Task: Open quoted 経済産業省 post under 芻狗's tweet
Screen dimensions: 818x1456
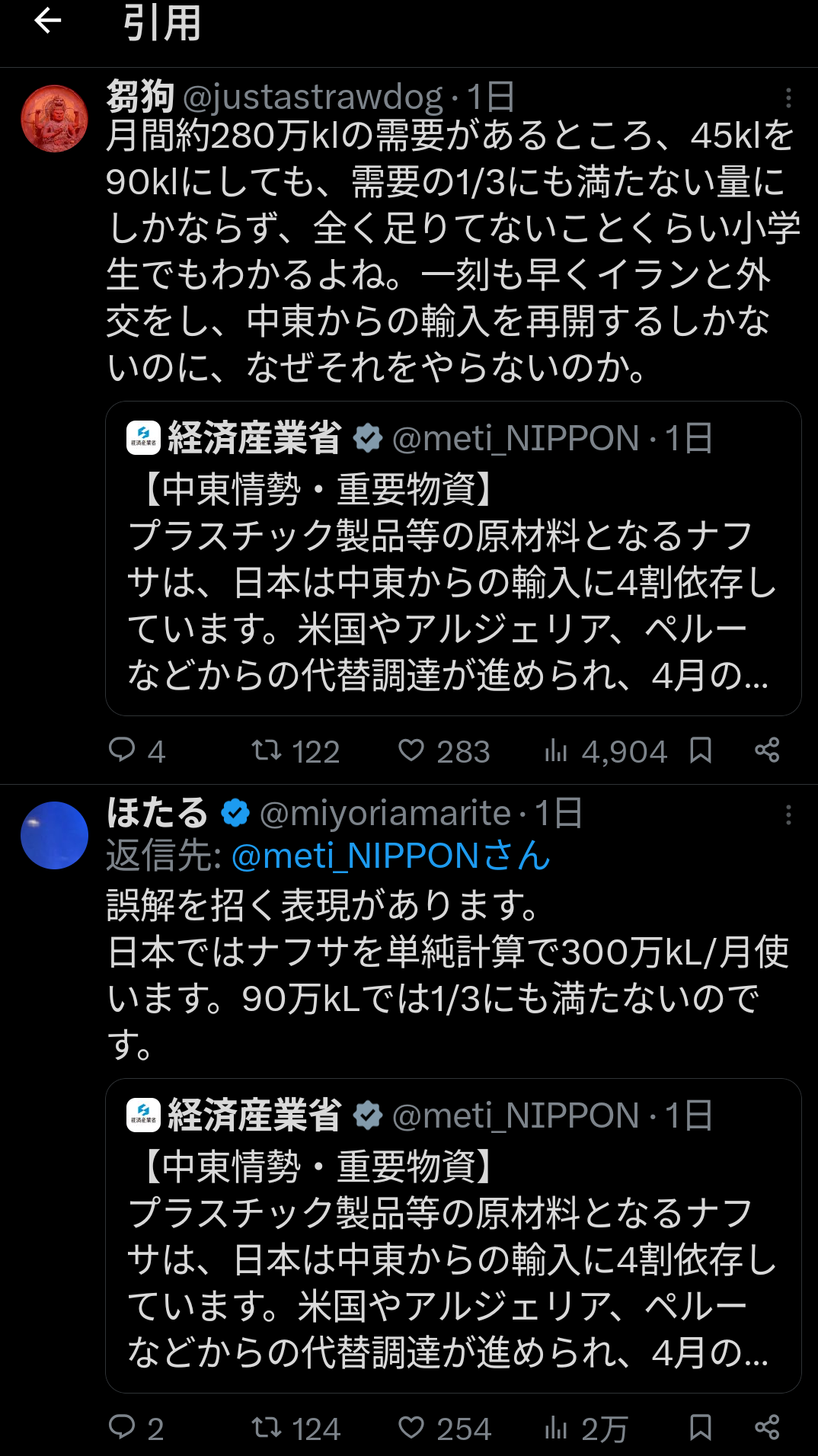Action: tap(453, 558)
